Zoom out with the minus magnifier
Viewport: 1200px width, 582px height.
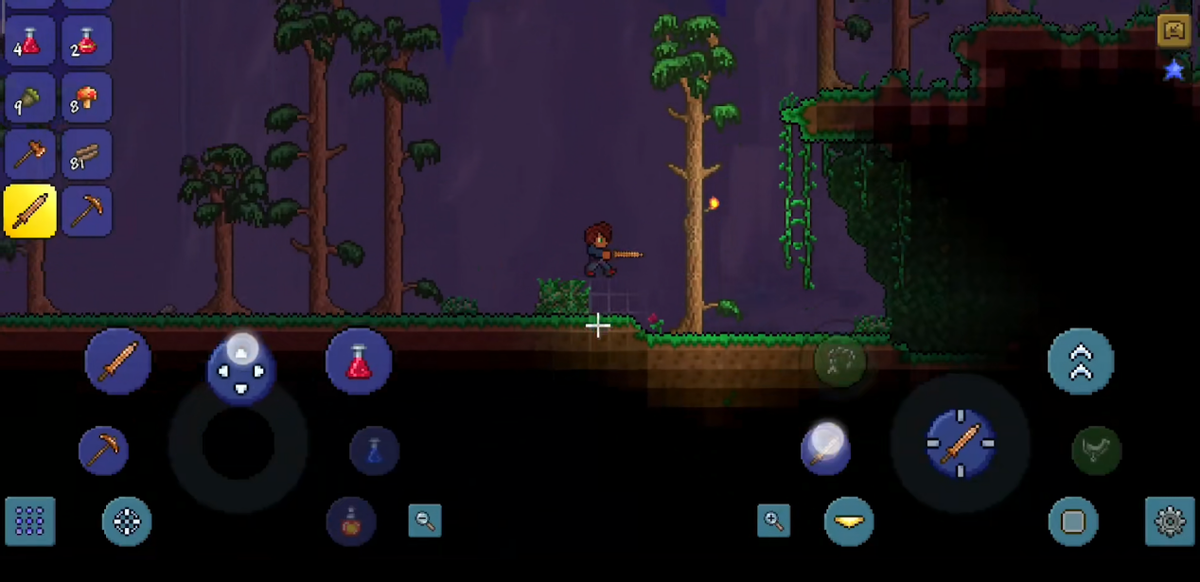click(425, 520)
